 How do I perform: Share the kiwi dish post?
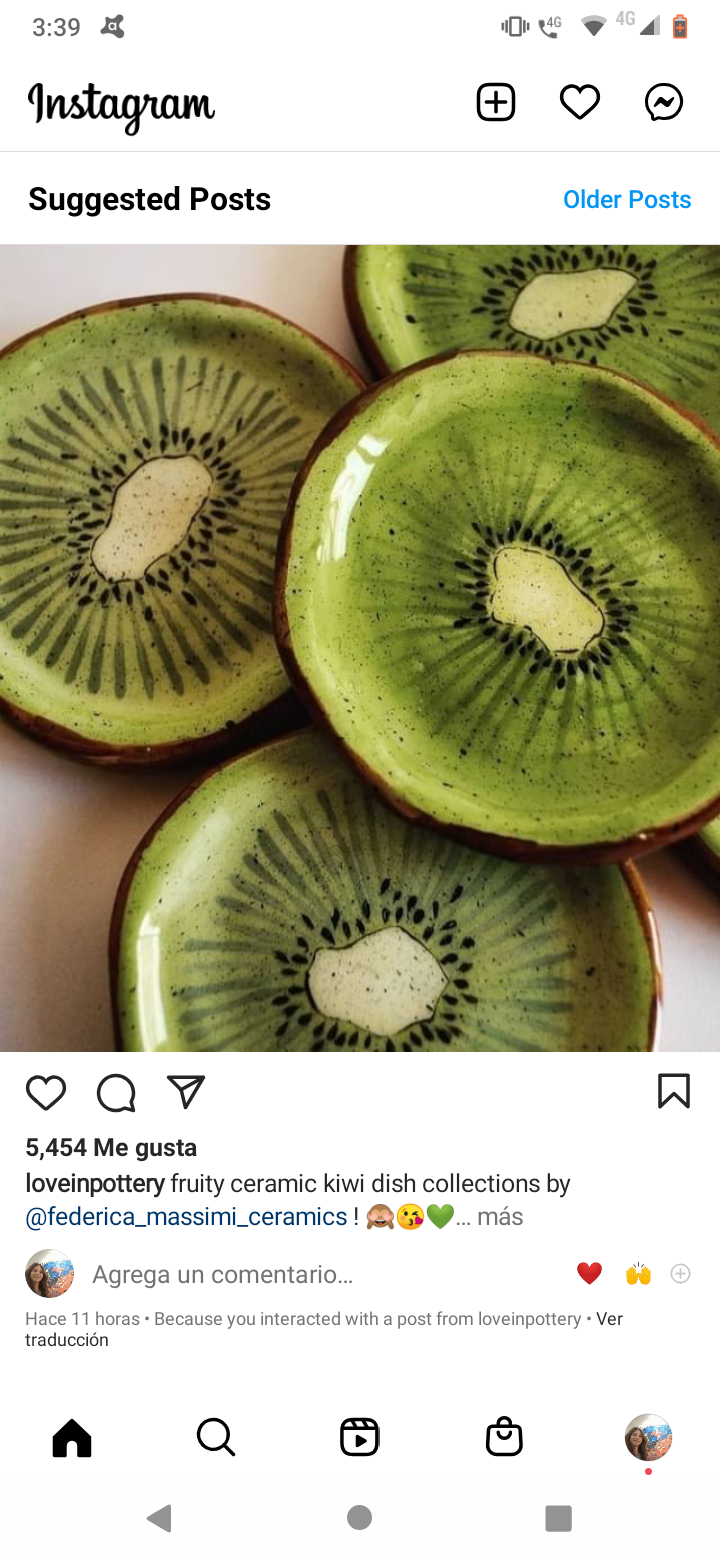(x=186, y=1092)
